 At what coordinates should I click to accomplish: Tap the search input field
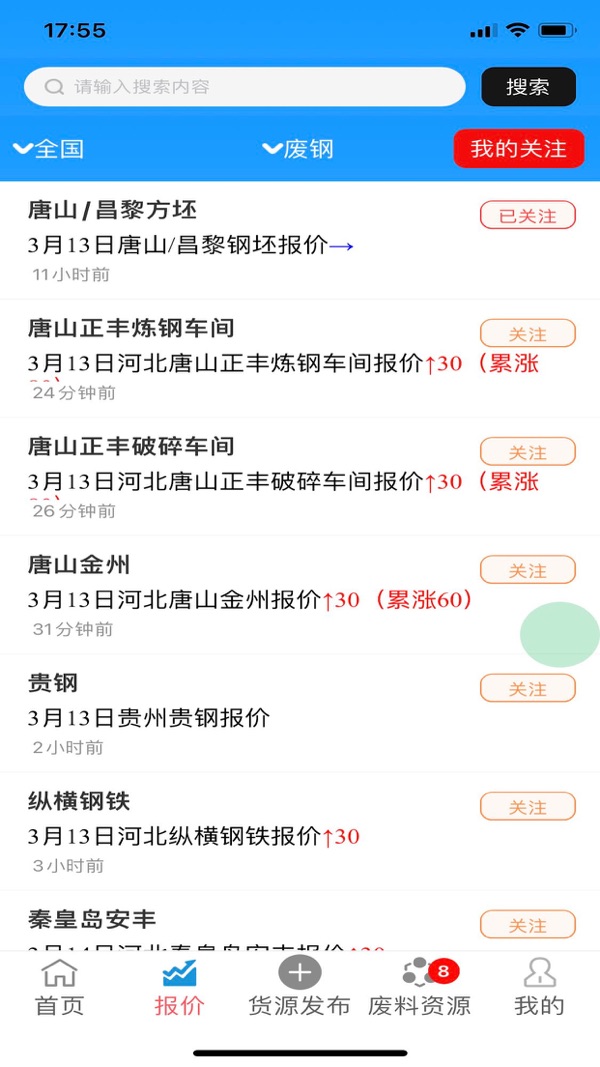tap(245, 87)
